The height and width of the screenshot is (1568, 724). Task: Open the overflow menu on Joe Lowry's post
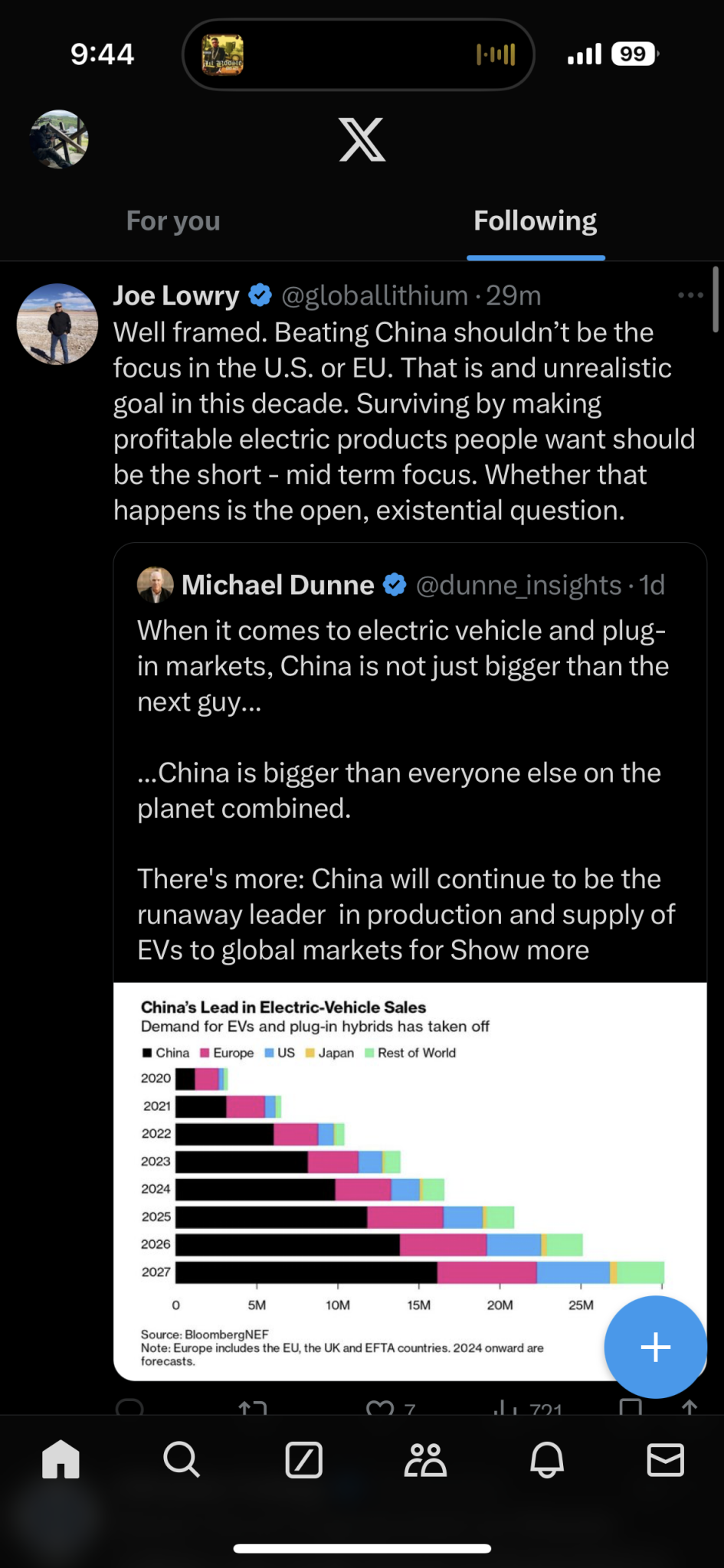coord(690,295)
